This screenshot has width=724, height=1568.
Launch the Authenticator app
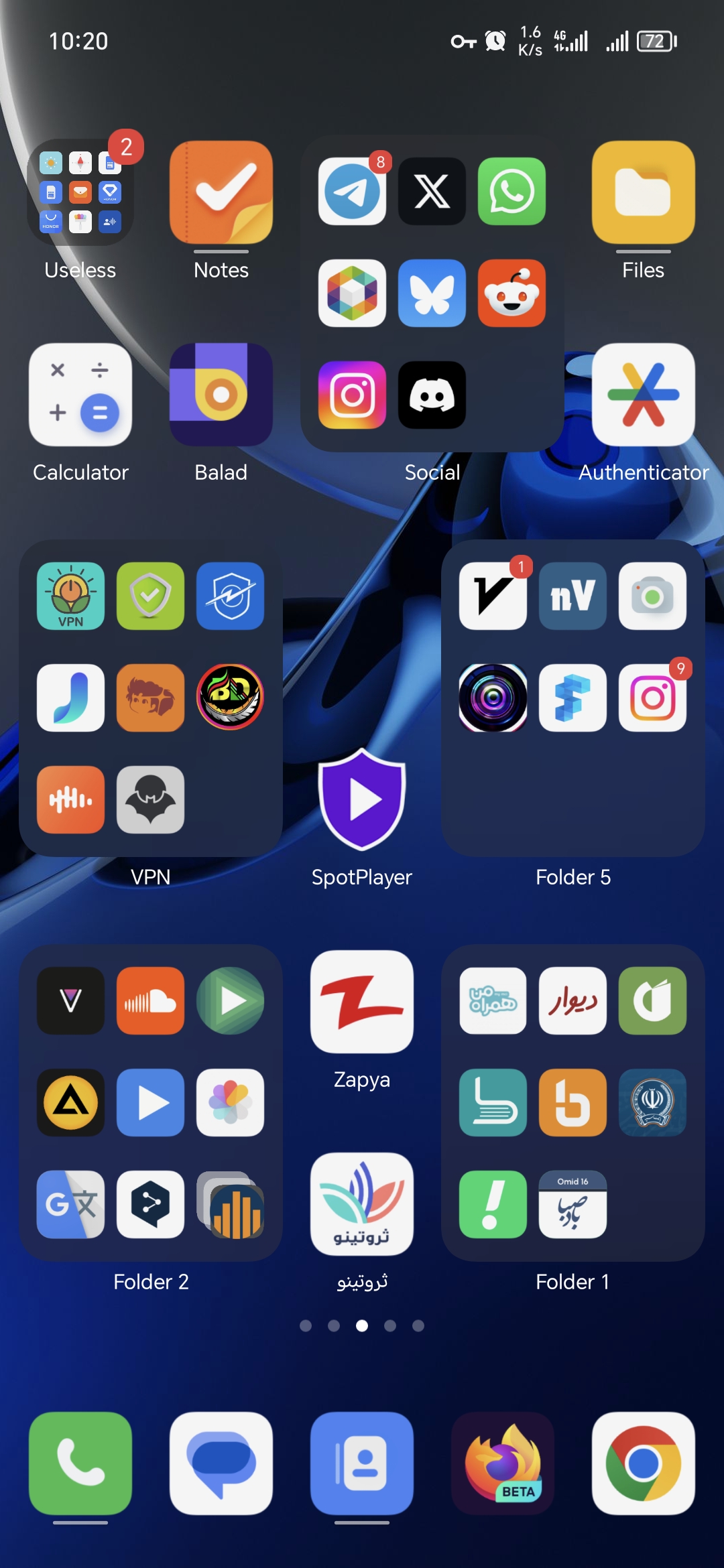(x=644, y=395)
